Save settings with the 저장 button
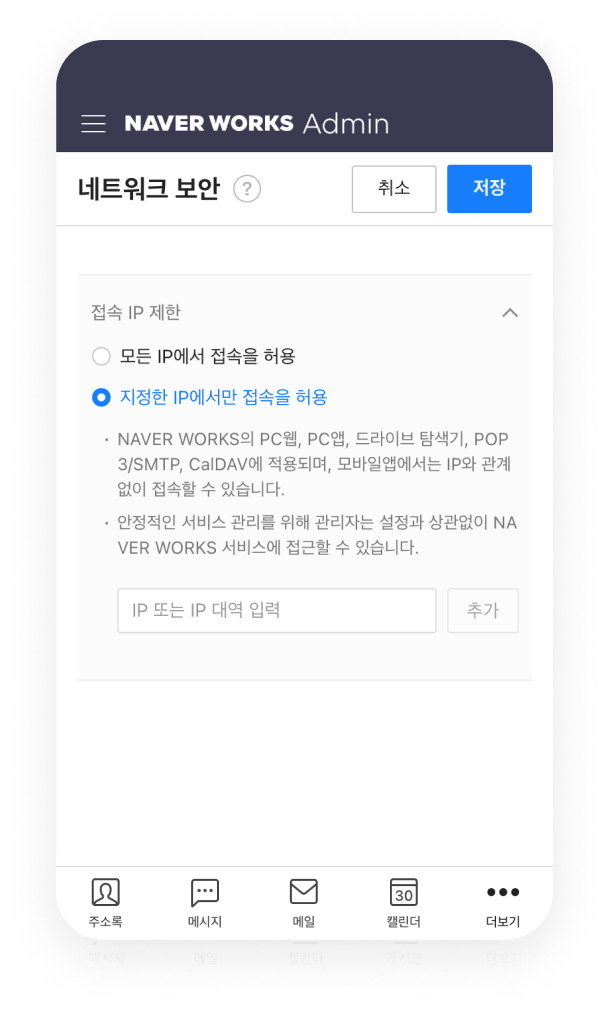Viewport: 609px width, 1012px height. point(489,189)
